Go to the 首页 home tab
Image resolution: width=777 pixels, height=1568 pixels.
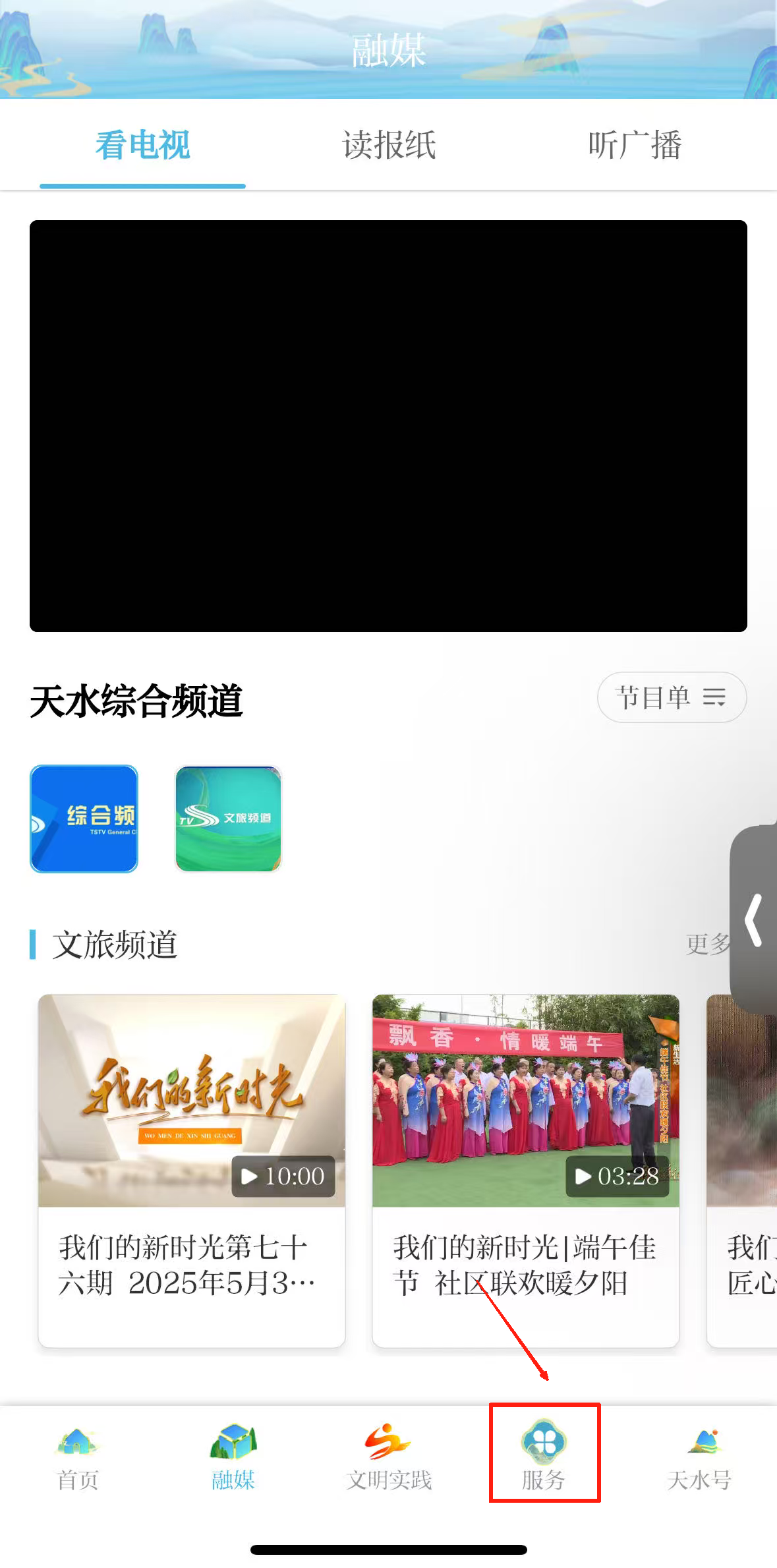(x=78, y=1458)
